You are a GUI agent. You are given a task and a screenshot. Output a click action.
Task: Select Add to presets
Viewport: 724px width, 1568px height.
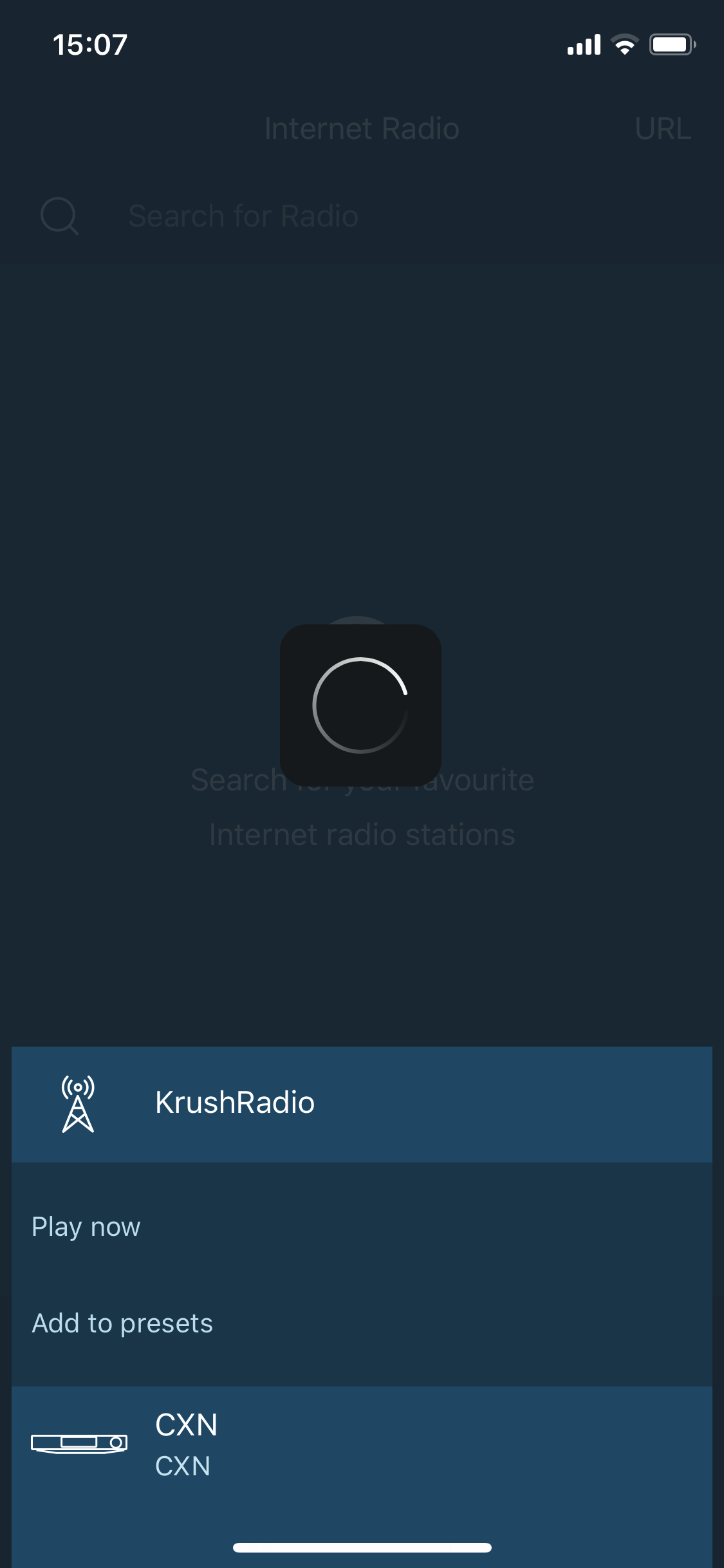coord(122,1323)
